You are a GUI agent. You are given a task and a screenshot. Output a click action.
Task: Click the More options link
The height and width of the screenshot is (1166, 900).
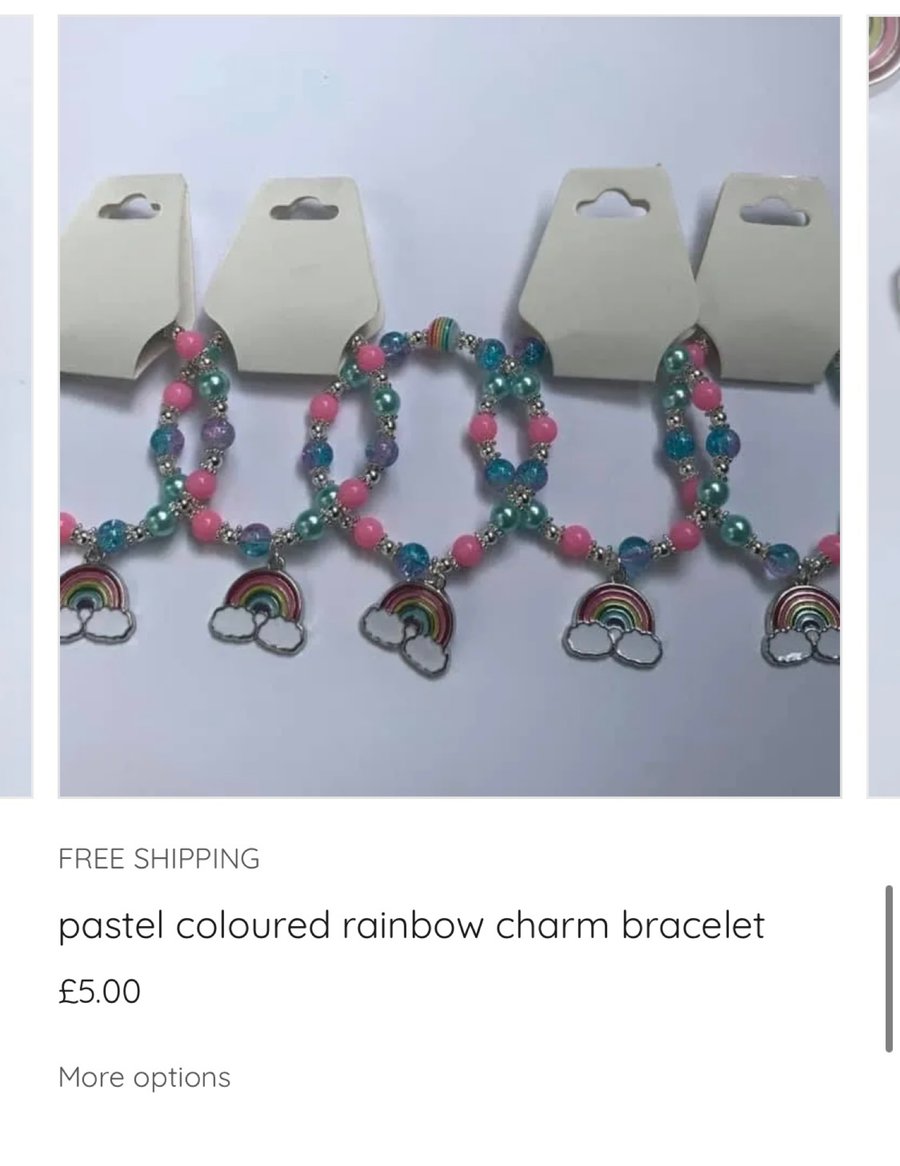click(144, 1078)
